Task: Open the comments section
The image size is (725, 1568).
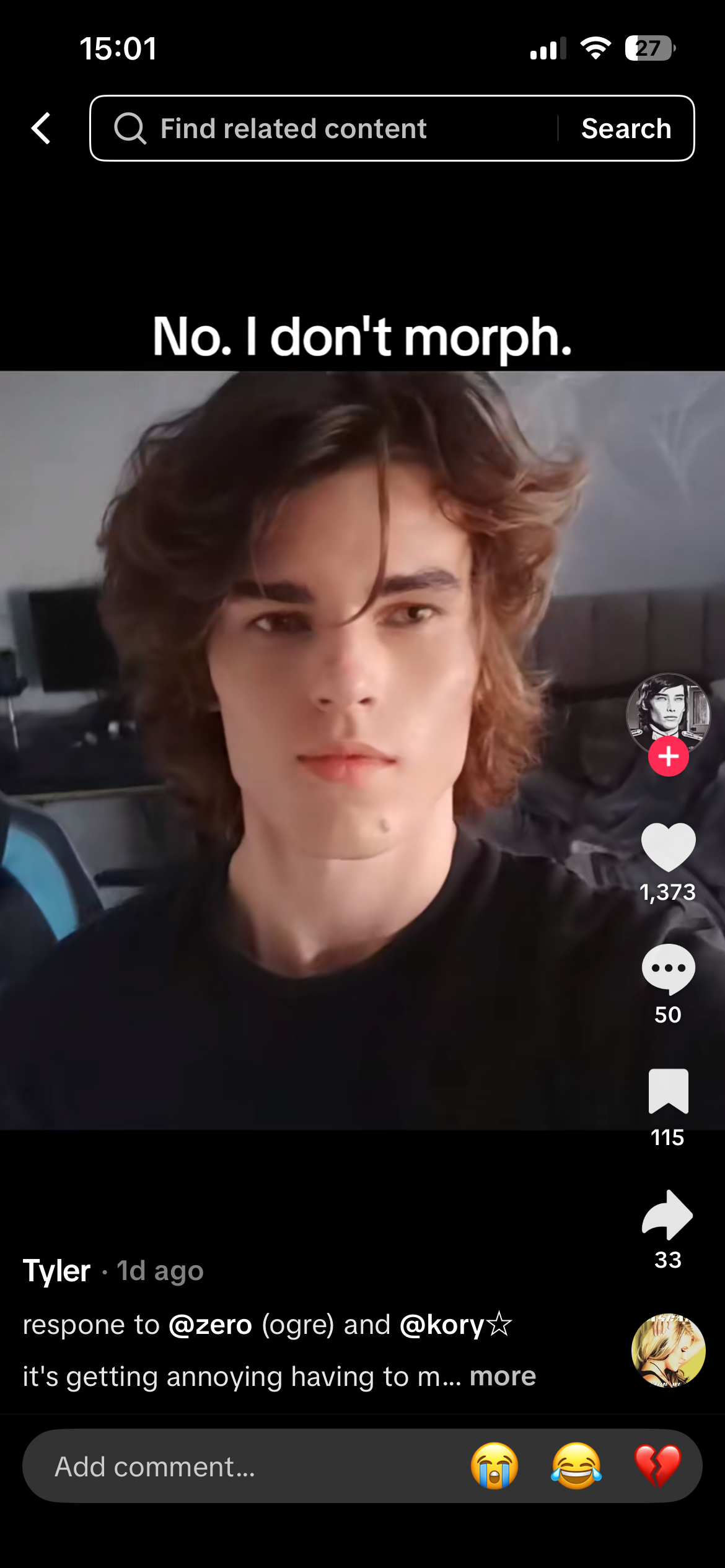Action: tap(668, 969)
